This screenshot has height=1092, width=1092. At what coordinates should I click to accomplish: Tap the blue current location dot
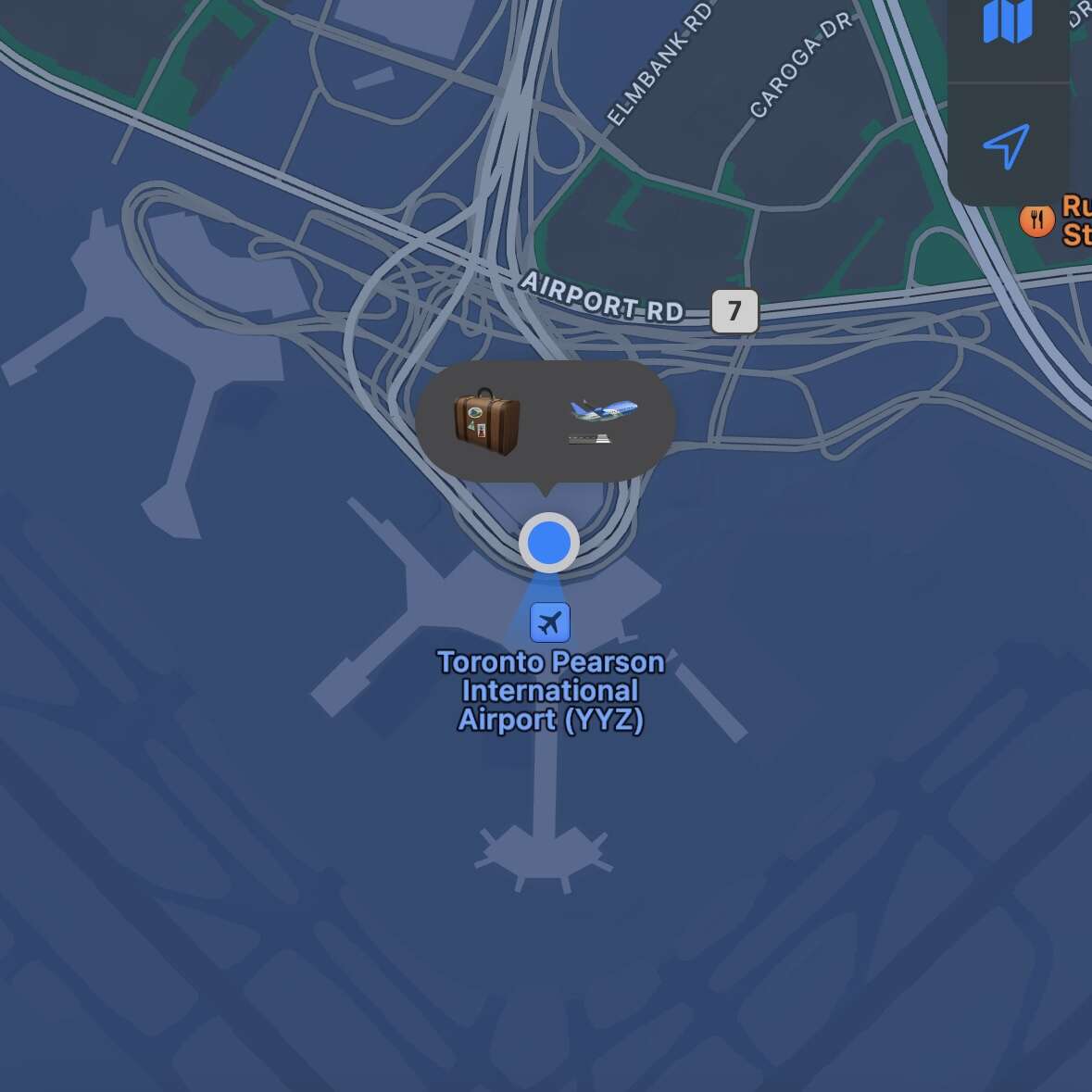click(549, 543)
